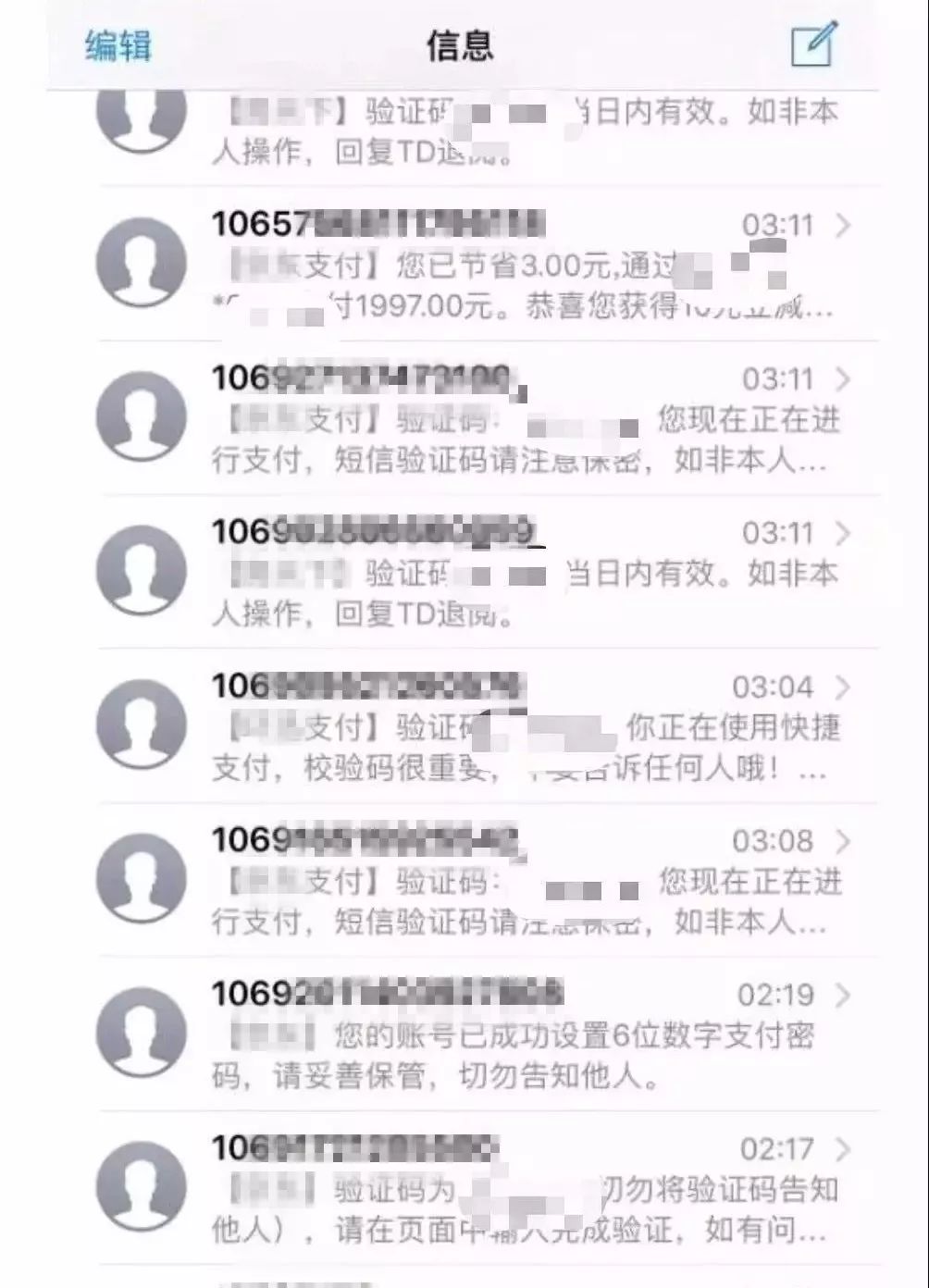This screenshot has width=929, height=1288.
Task: Open chevron next to the 02:17 conversation
Action: click(847, 1150)
